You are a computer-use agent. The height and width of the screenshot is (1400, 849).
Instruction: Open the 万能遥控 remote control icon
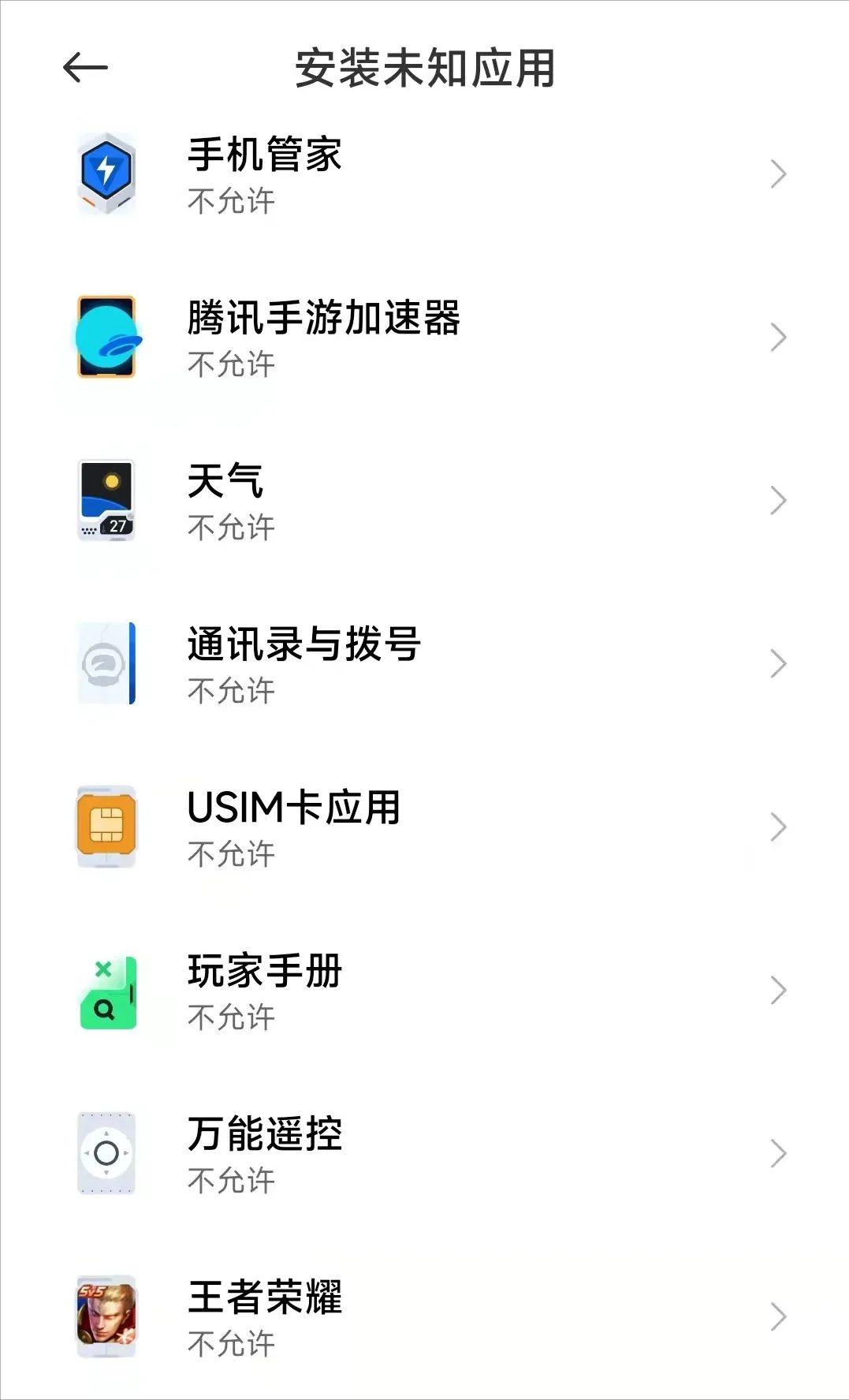pyautogui.click(x=106, y=1153)
